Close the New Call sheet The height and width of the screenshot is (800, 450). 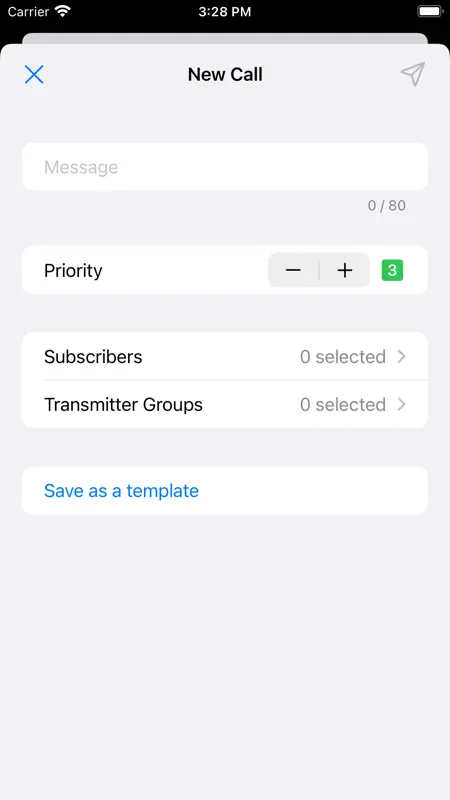pos(34,74)
